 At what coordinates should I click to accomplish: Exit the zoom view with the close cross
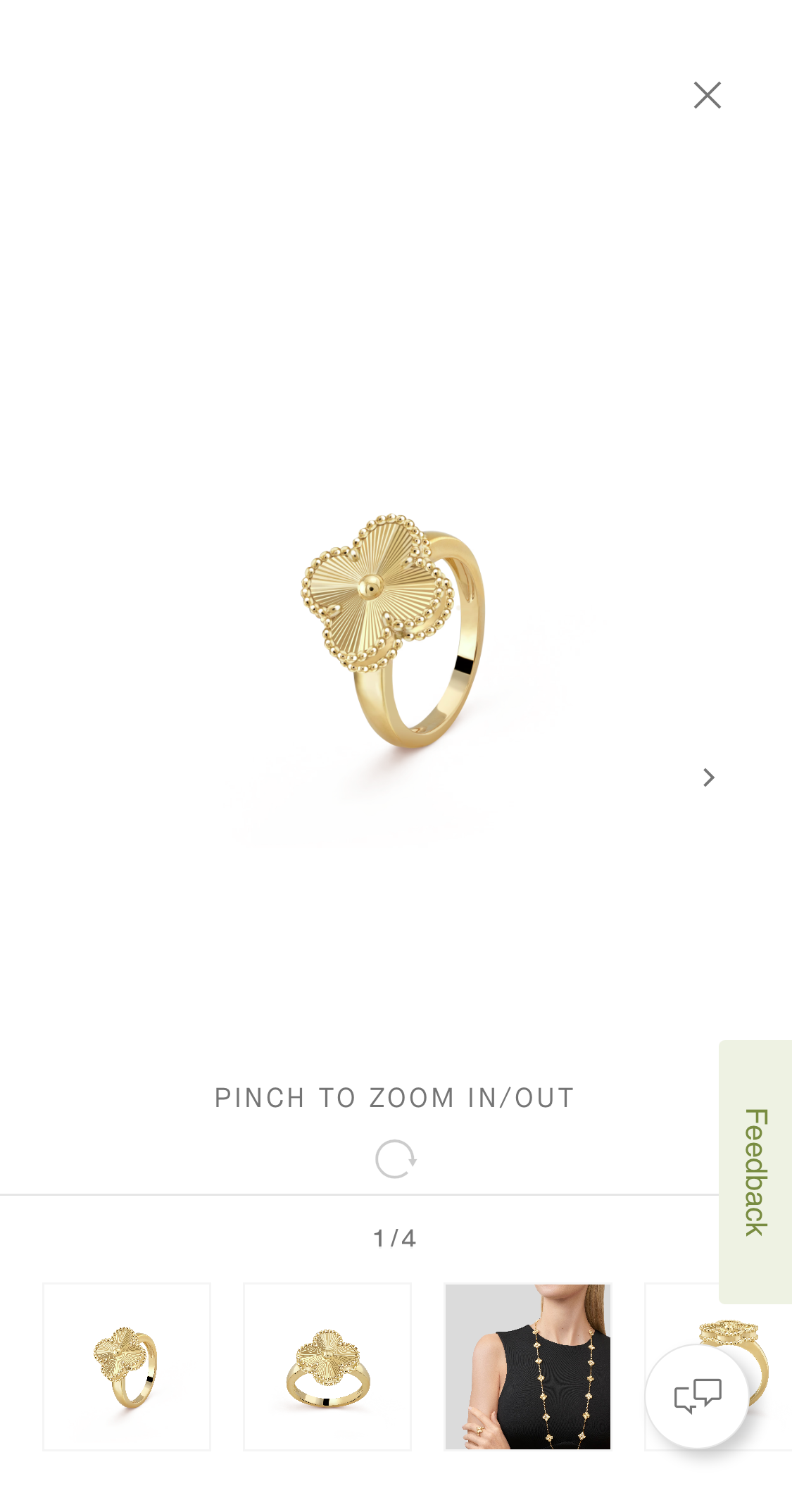point(706,94)
